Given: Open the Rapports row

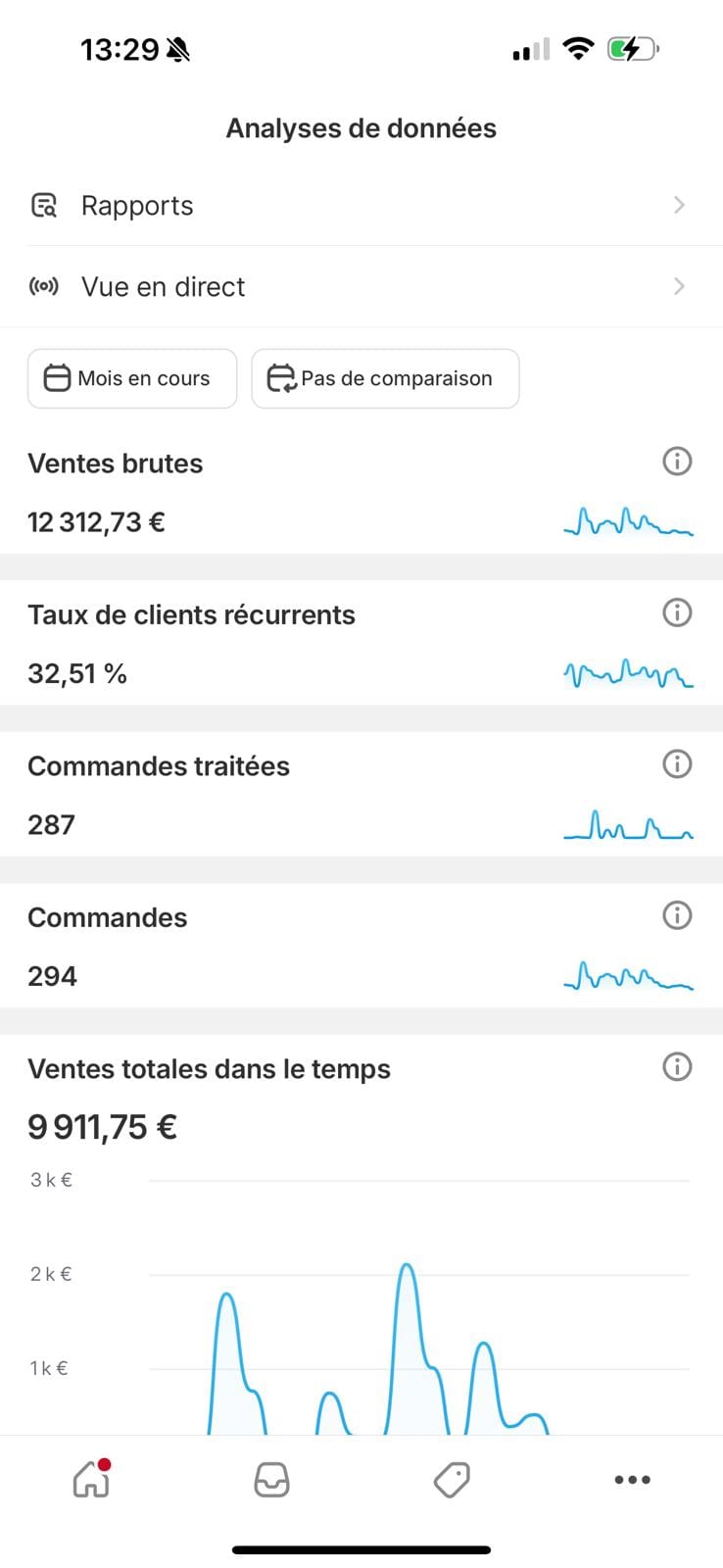Looking at the screenshot, I should (x=361, y=206).
